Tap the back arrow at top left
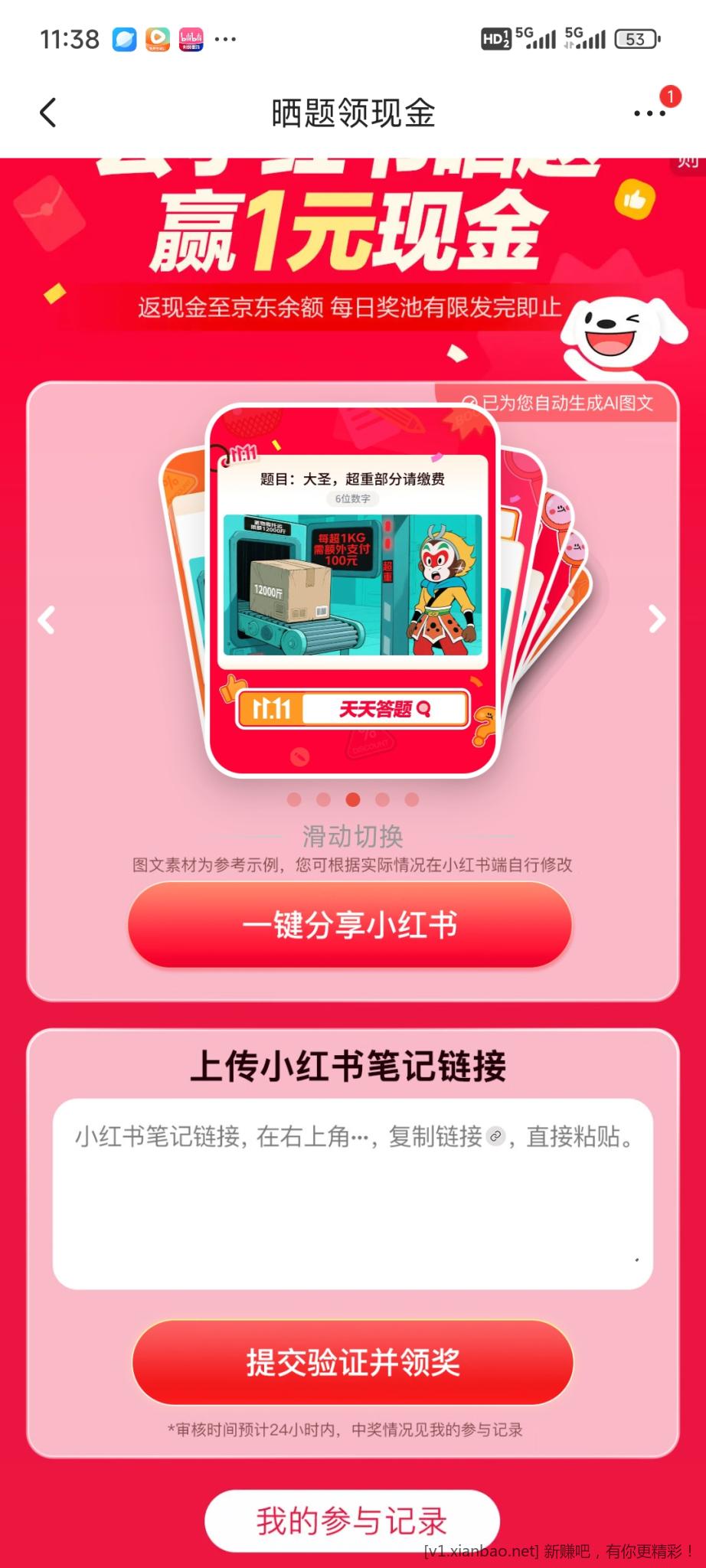The height and width of the screenshot is (1568, 706). (47, 112)
